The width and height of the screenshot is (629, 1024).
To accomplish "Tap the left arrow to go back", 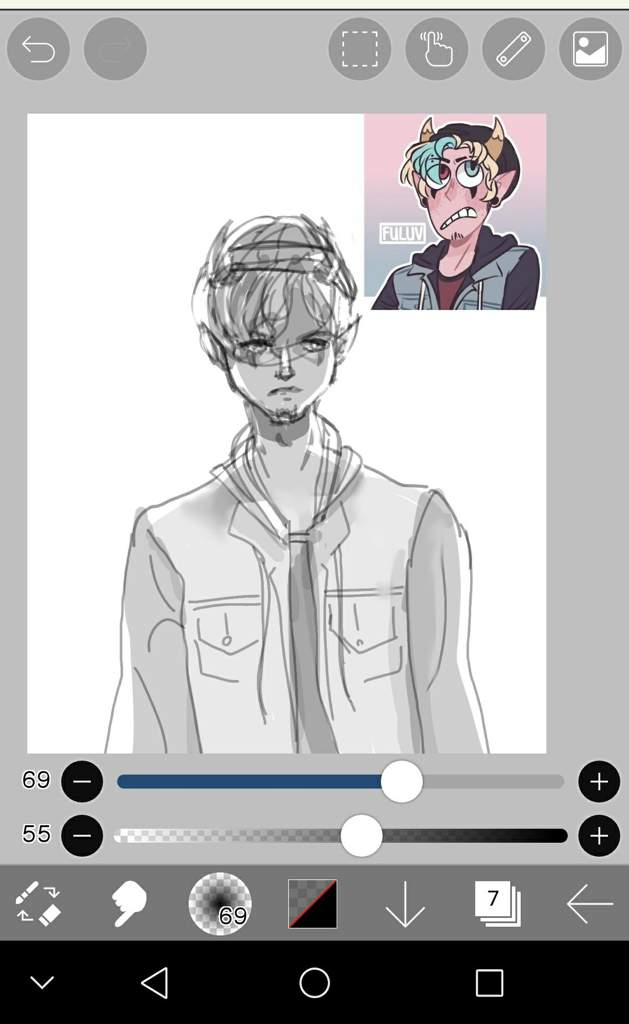I will pos(589,903).
